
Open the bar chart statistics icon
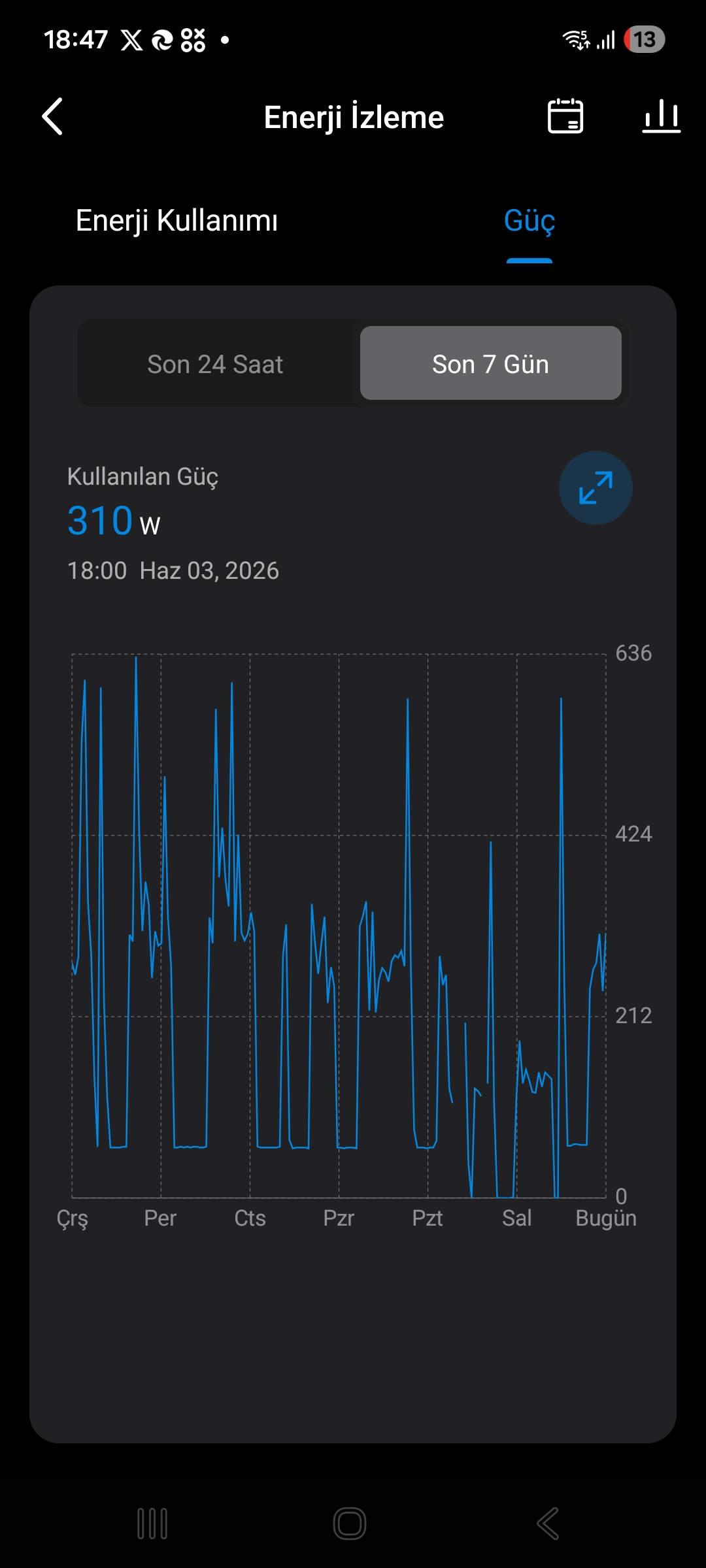(x=661, y=116)
